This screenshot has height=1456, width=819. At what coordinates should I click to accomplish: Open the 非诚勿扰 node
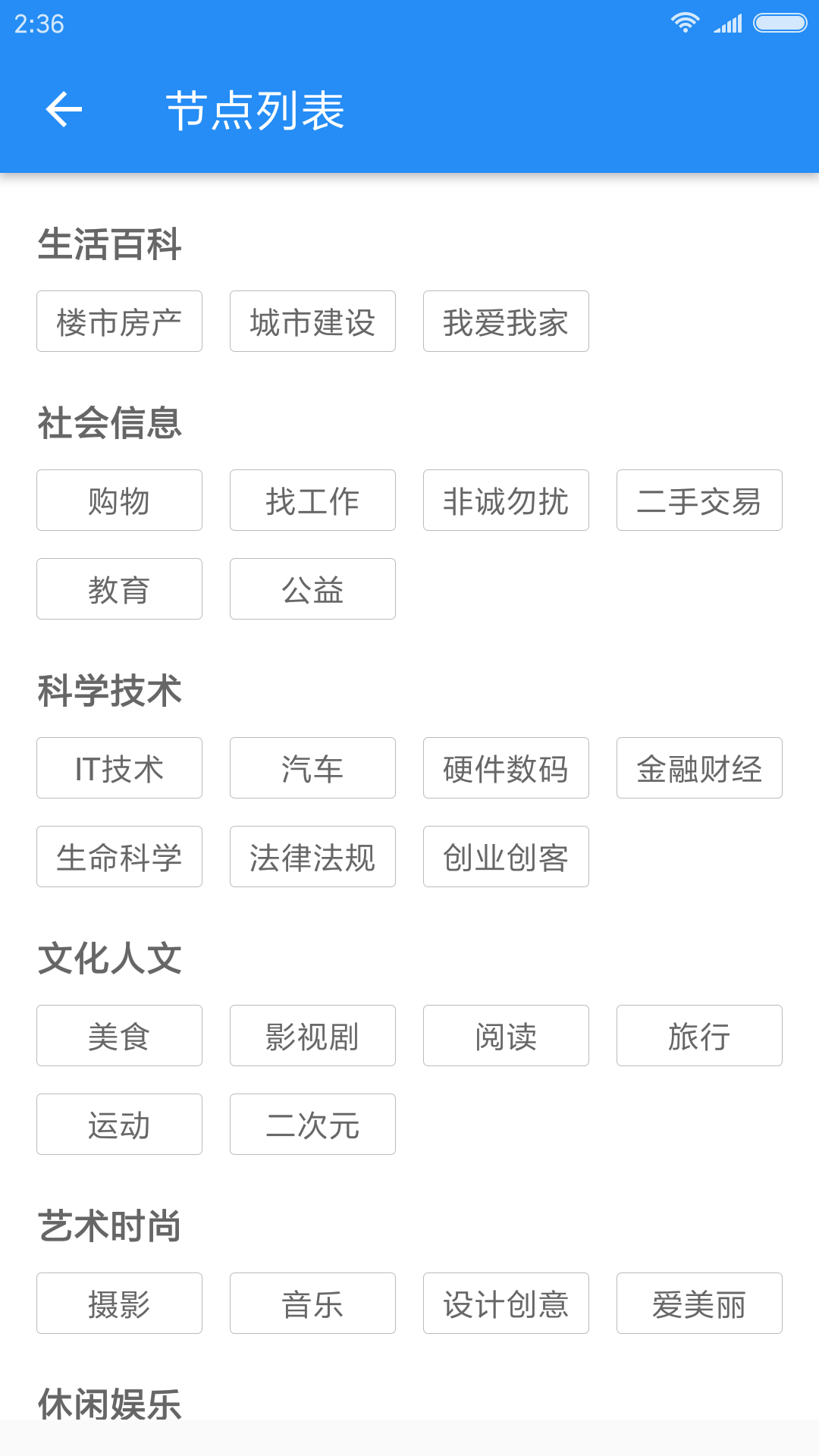pyautogui.click(x=506, y=500)
